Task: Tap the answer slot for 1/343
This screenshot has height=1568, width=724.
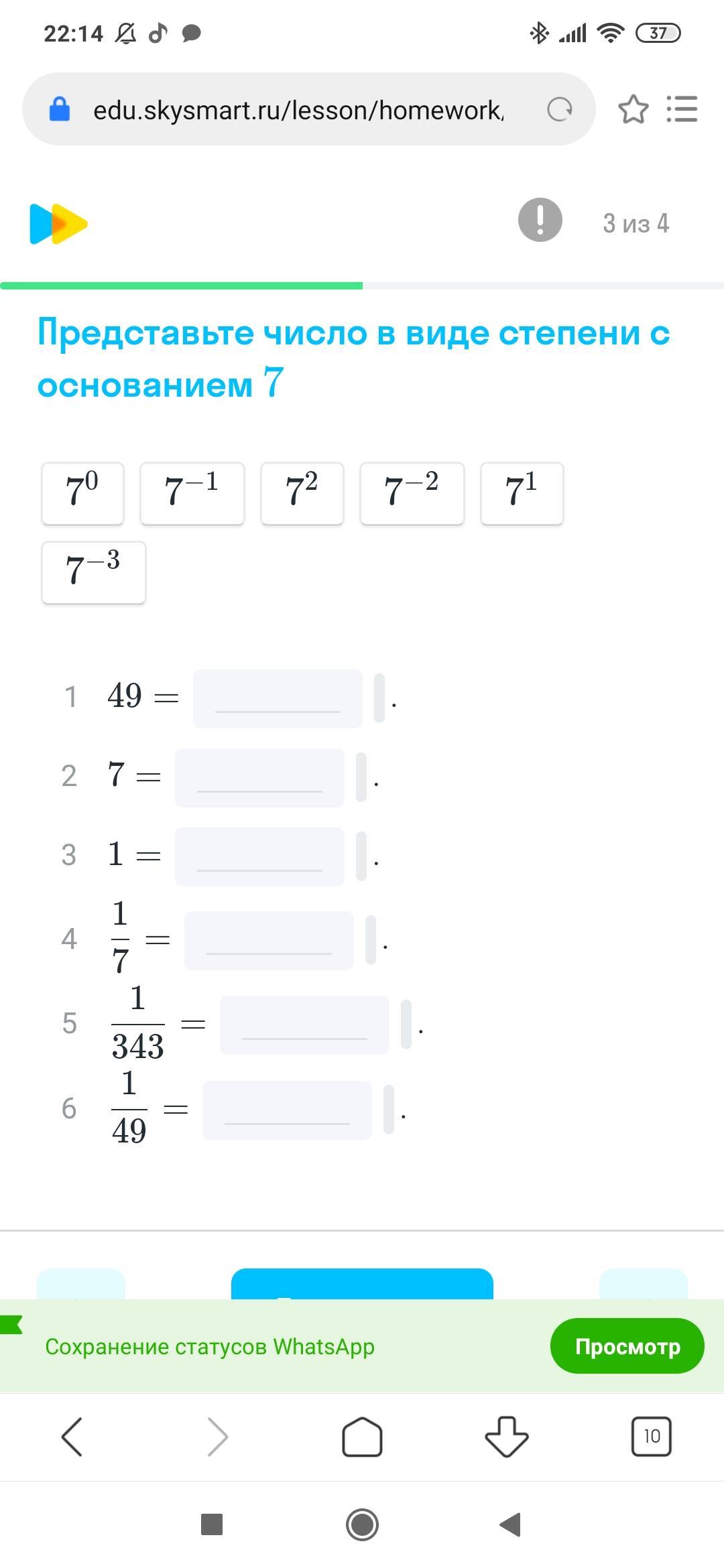Action: pyautogui.click(x=304, y=1025)
